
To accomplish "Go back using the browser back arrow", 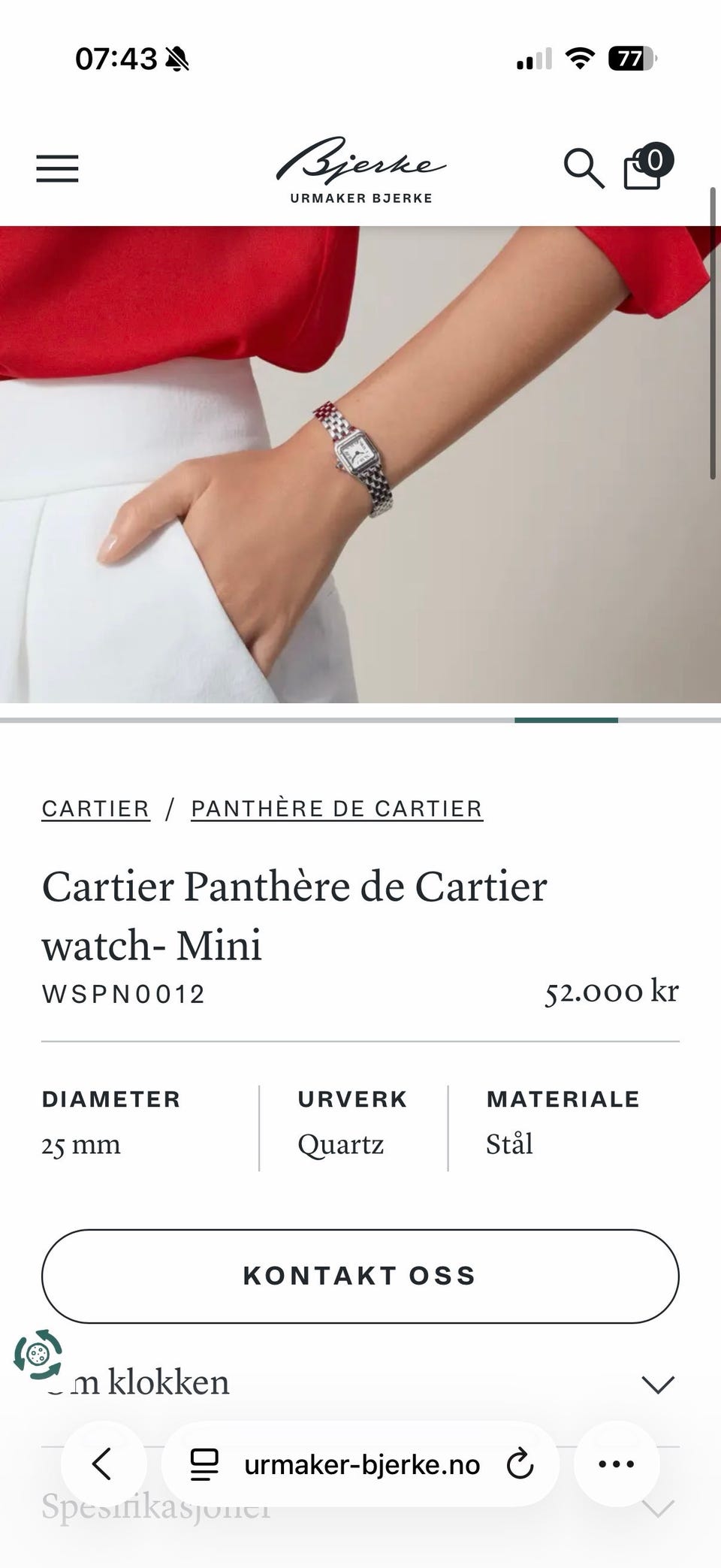I will click(102, 1464).
